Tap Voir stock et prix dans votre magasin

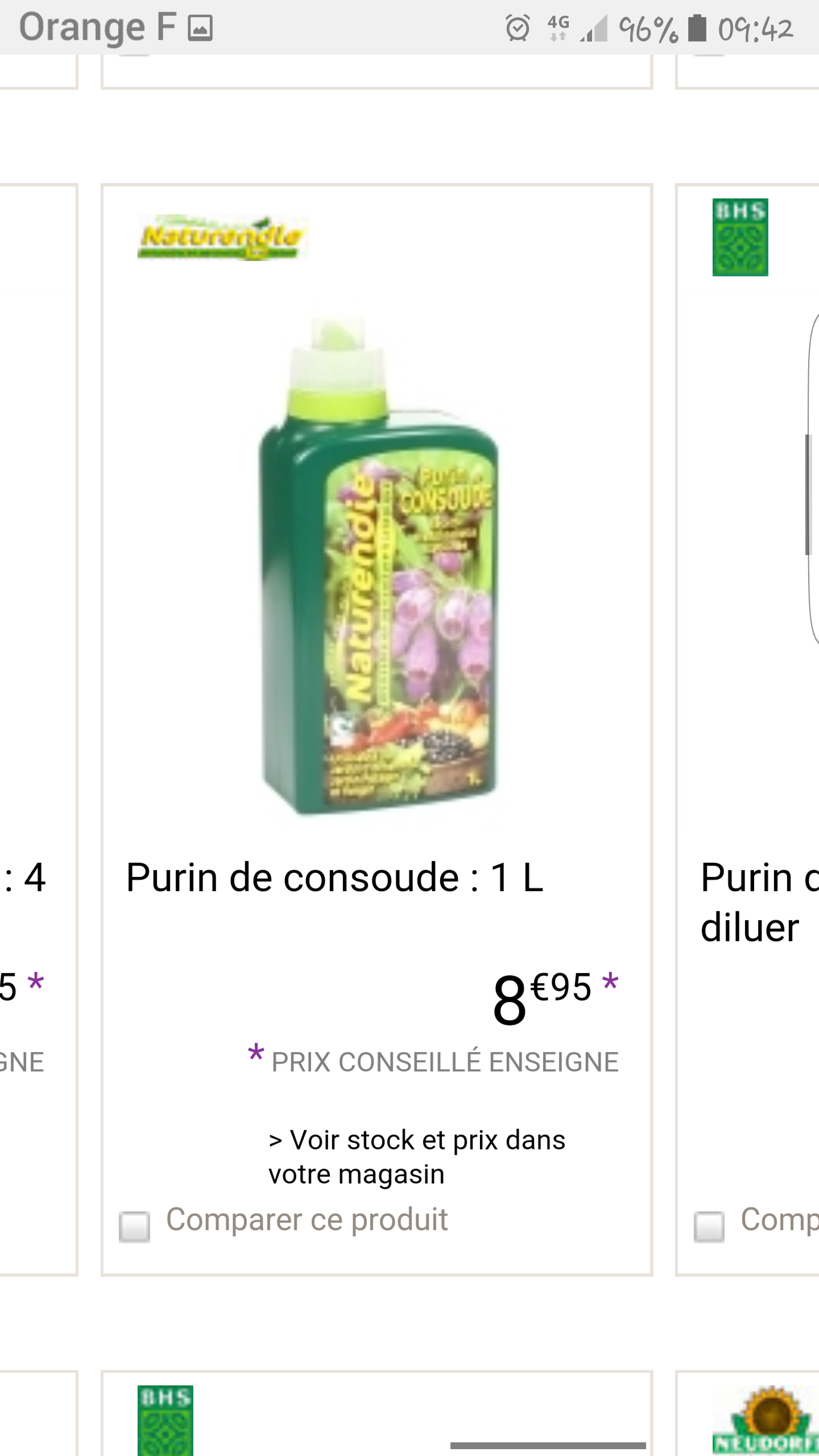pyautogui.click(x=417, y=1157)
